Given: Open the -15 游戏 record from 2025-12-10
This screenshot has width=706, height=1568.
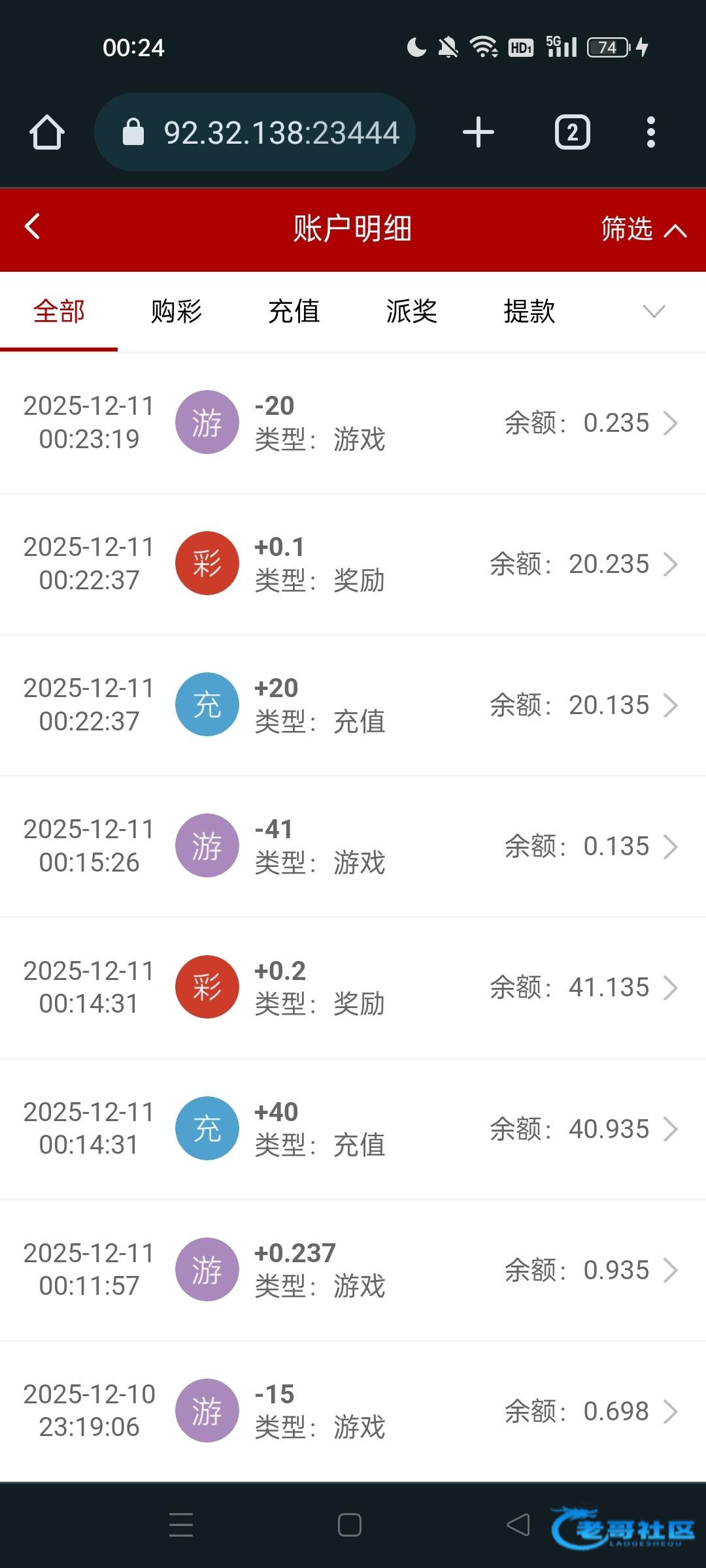Looking at the screenshot, I should click(x=353, y=1411).
